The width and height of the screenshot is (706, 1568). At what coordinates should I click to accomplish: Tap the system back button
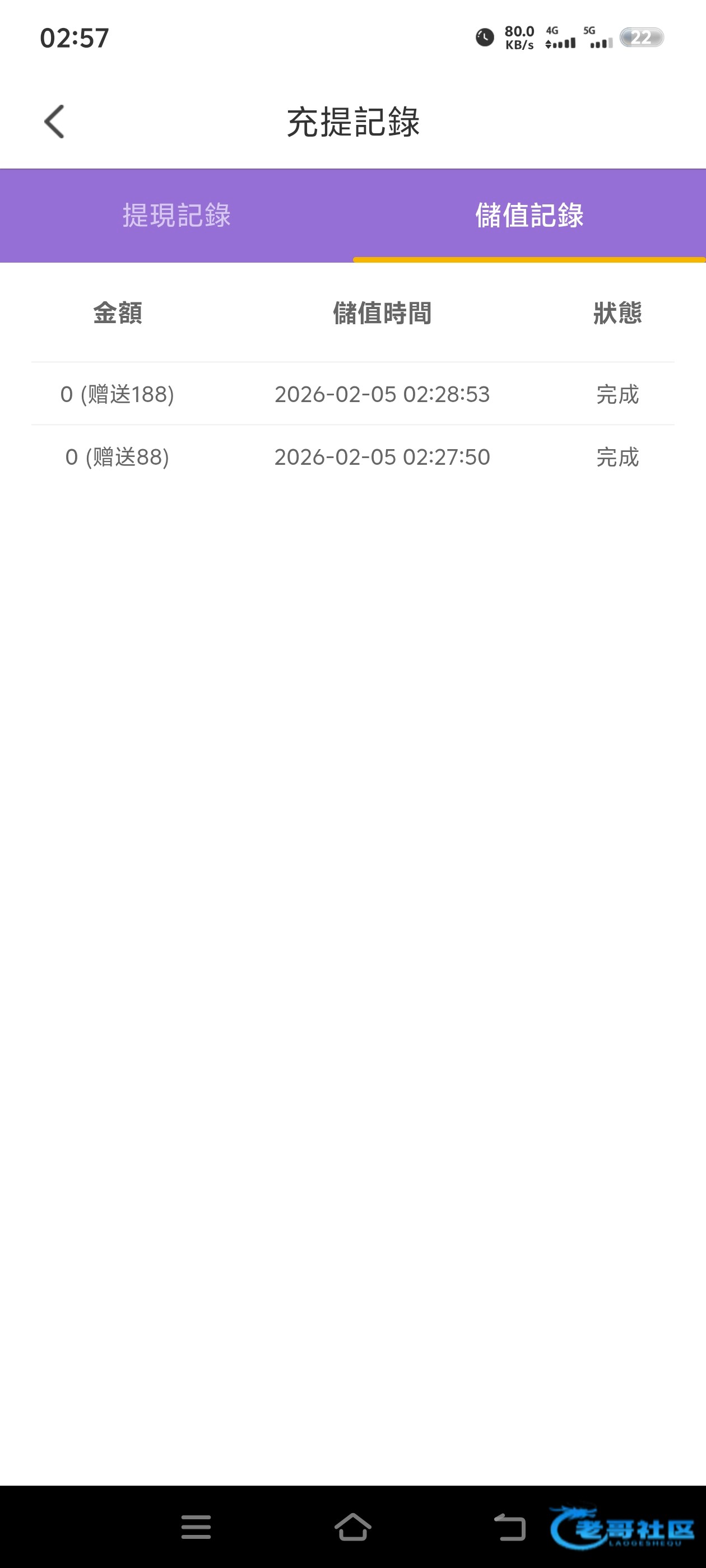(509, 1527)
